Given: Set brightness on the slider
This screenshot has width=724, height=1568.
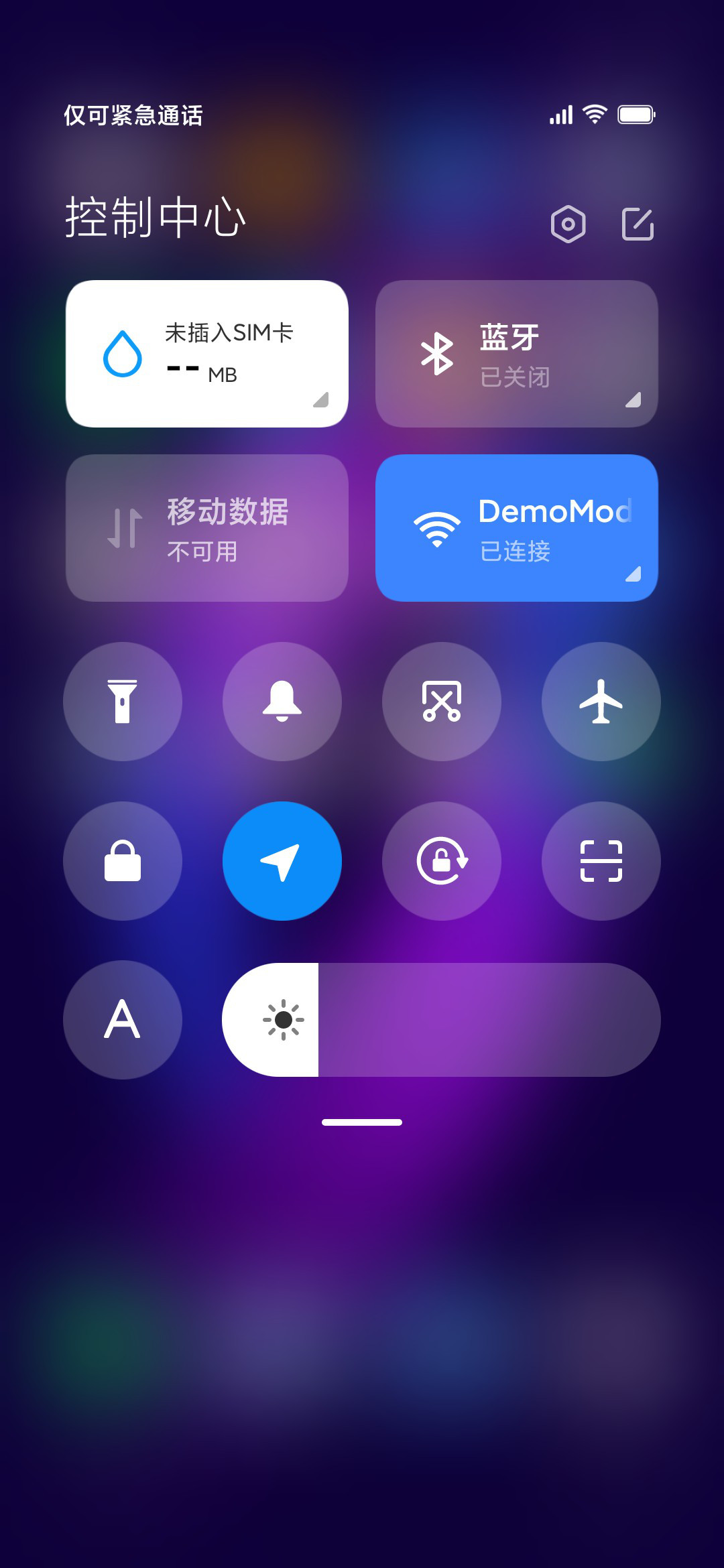Looking at the screenshot, I should [441, 1020].
